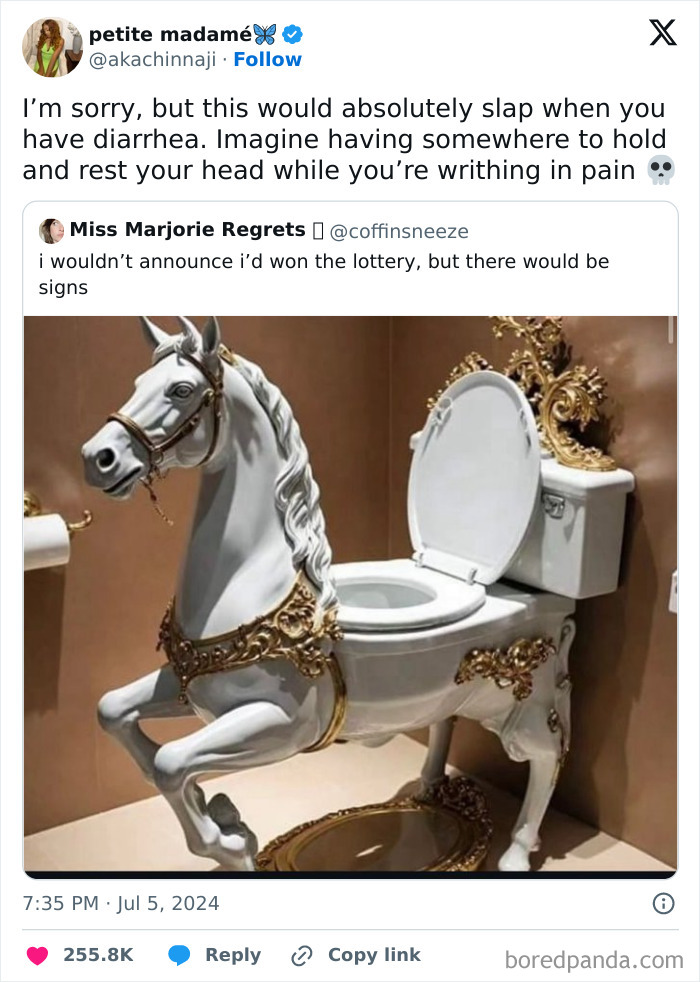
Task: Like the tweet with 255.8K likes
Action: [80, 955]
